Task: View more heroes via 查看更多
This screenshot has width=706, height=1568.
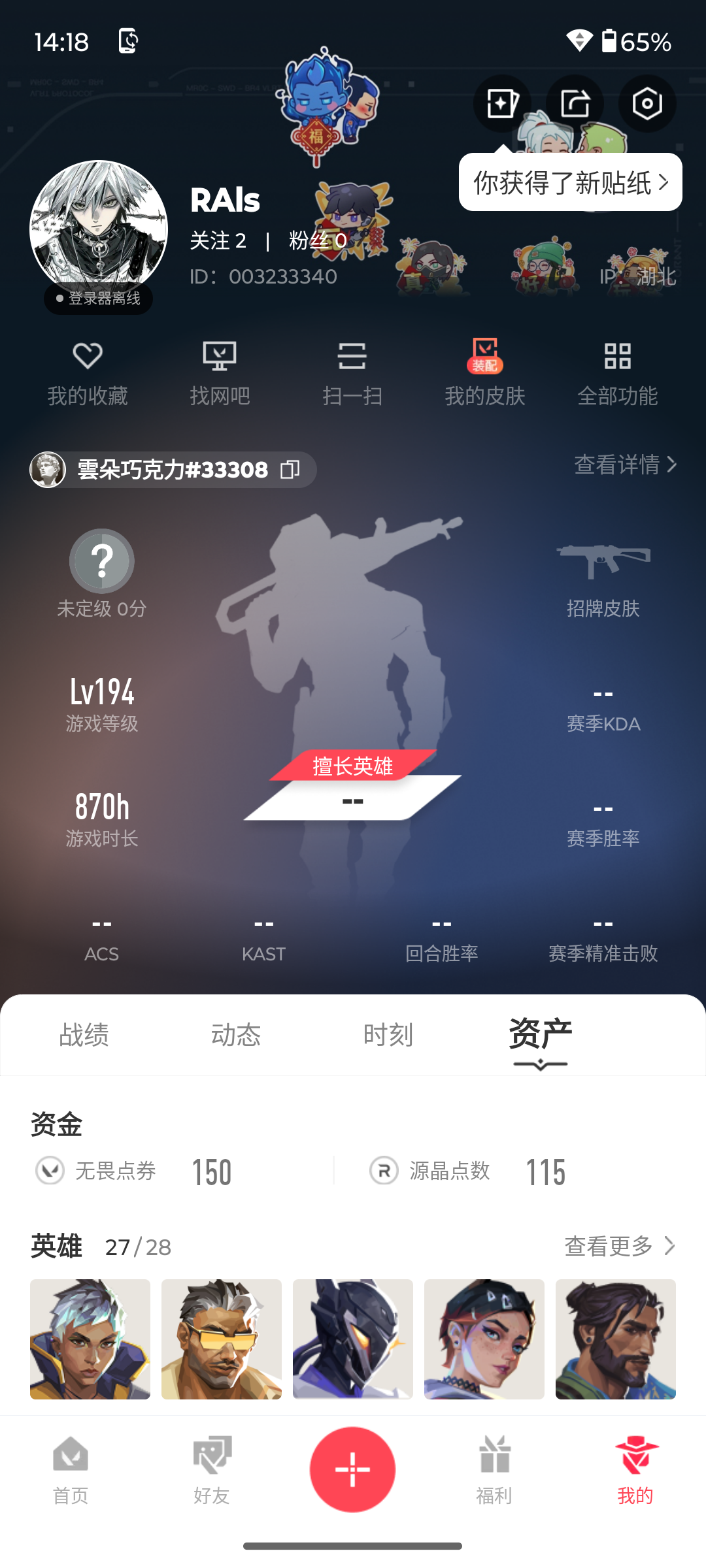Action: pos(618,1246)
